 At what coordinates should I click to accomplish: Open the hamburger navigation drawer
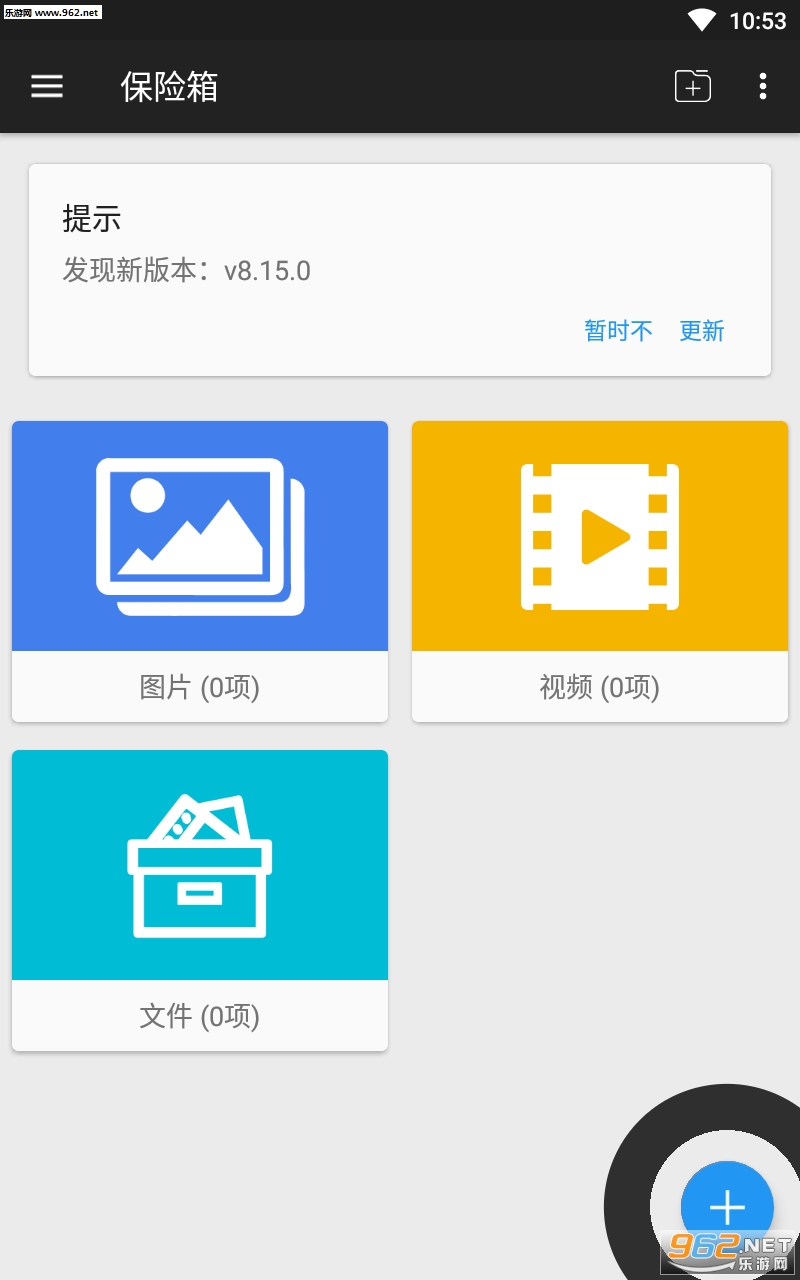[47, 87]
